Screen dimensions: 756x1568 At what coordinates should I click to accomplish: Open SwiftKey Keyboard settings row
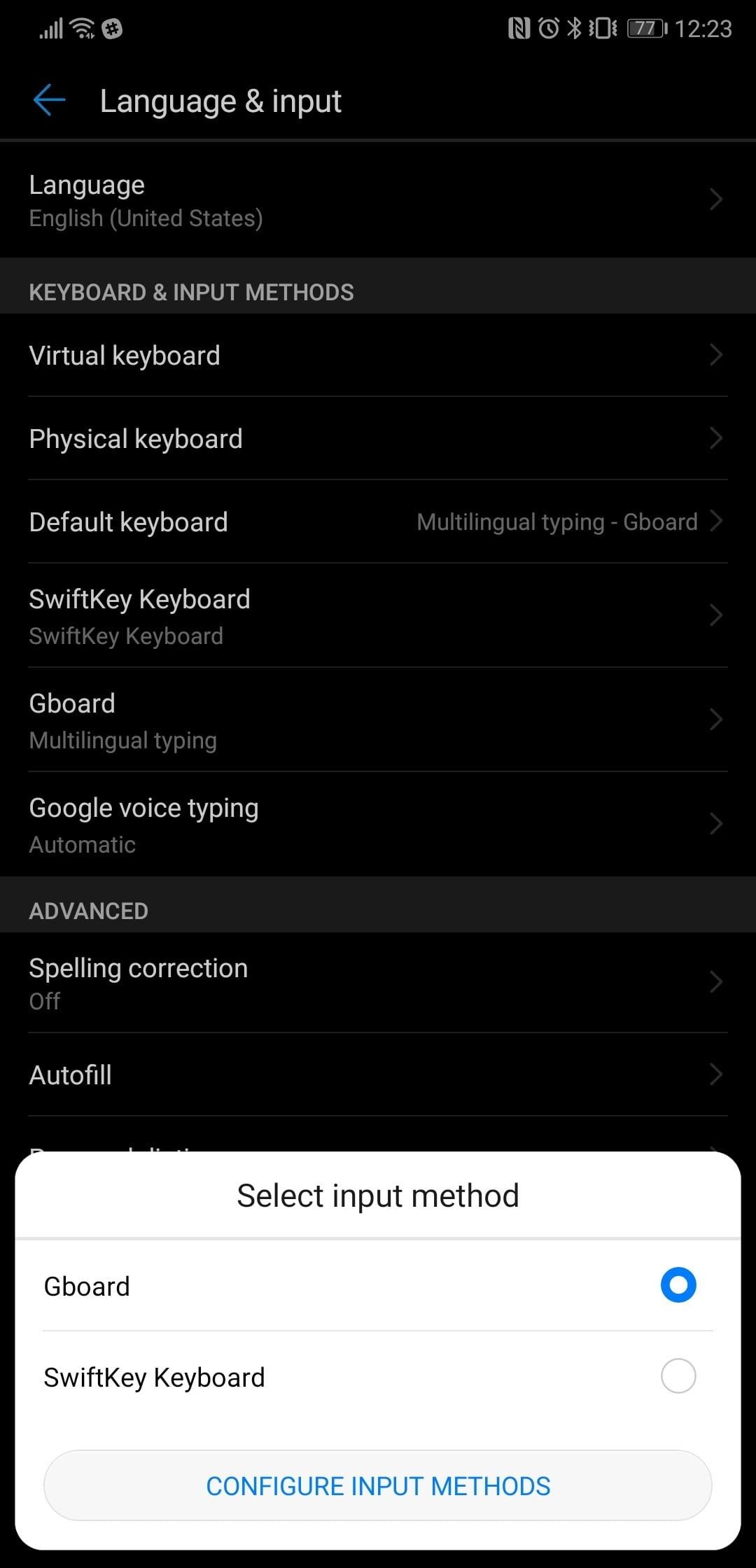click(x=378, y=616)
